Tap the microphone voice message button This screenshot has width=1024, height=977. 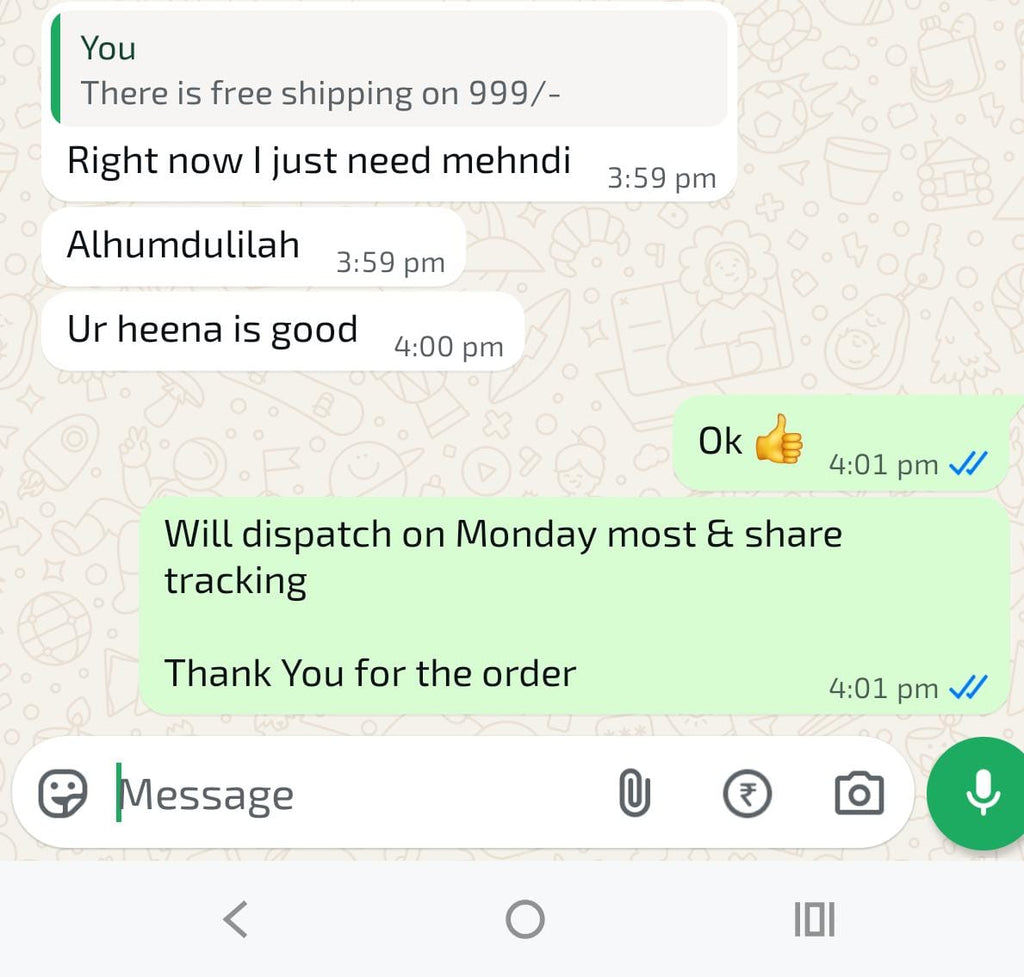982,794
